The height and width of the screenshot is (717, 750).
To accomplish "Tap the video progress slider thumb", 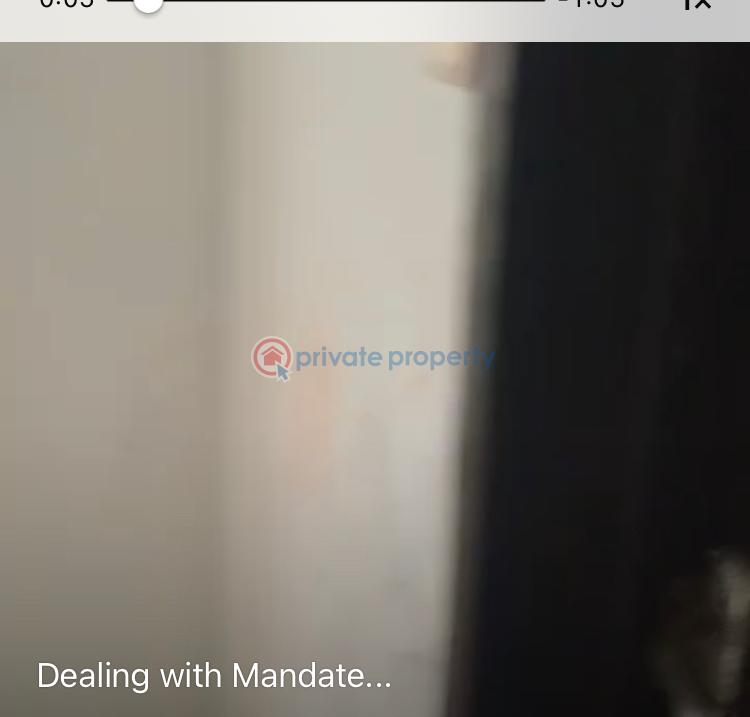I will [148, 3].
